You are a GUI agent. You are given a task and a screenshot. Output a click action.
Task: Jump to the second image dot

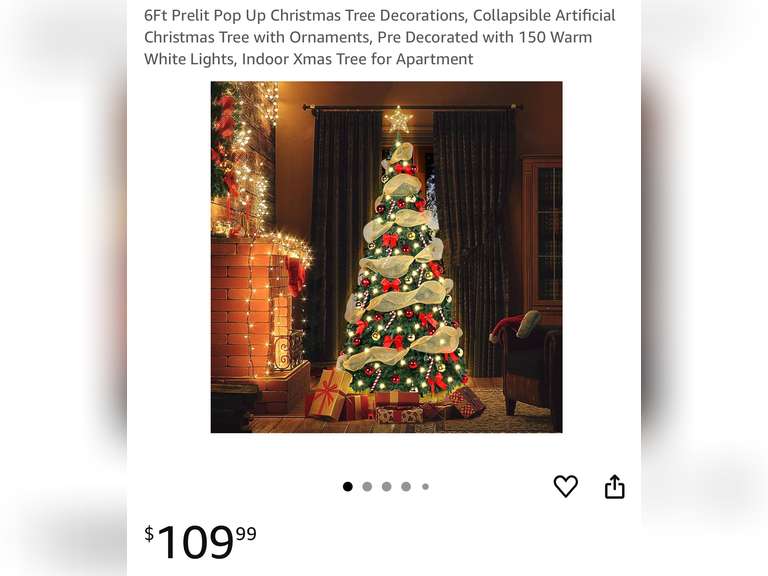(x=367, y=487)
